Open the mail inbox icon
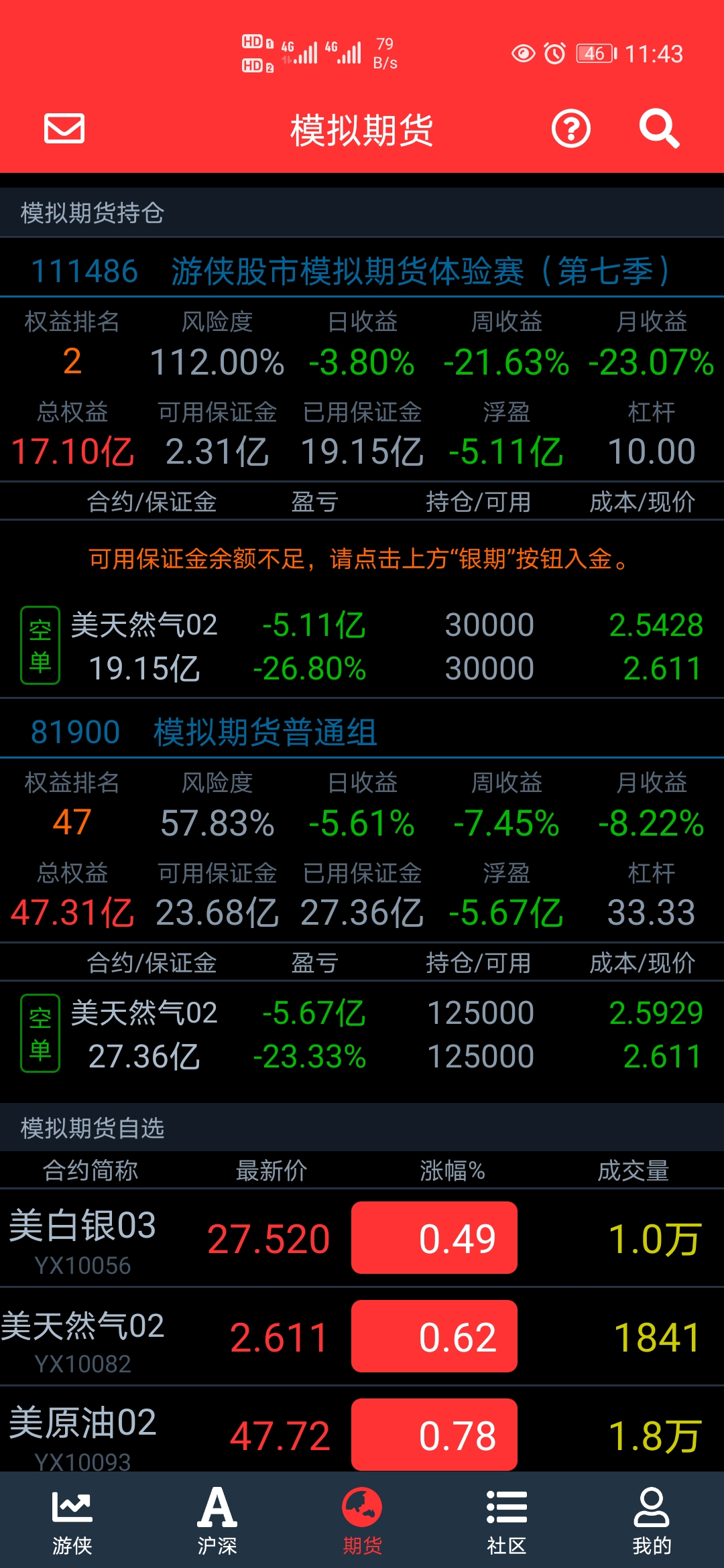The width and height of the screenshot is (724, 1568). (x=64, y=129)
